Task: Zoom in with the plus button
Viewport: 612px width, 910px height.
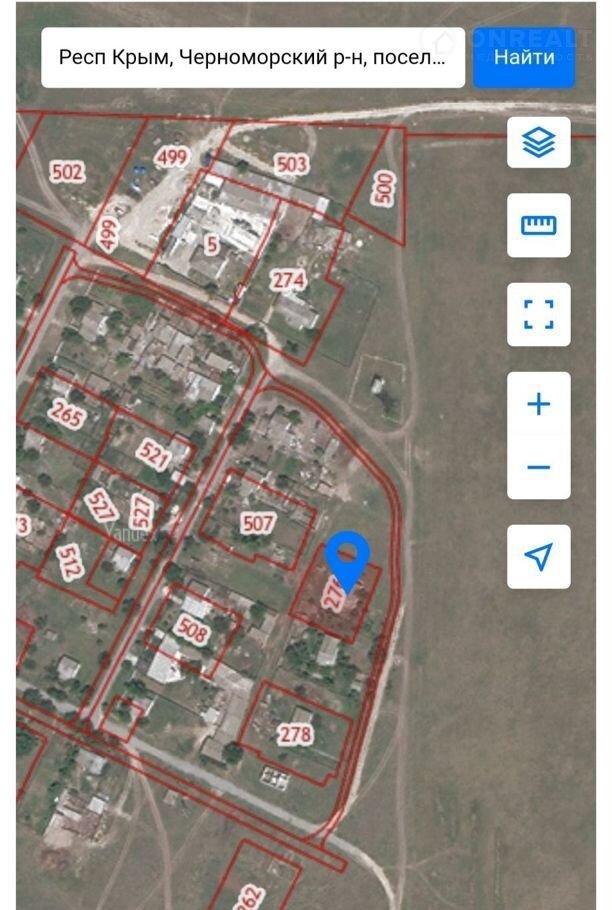Action: coord(538,404)
